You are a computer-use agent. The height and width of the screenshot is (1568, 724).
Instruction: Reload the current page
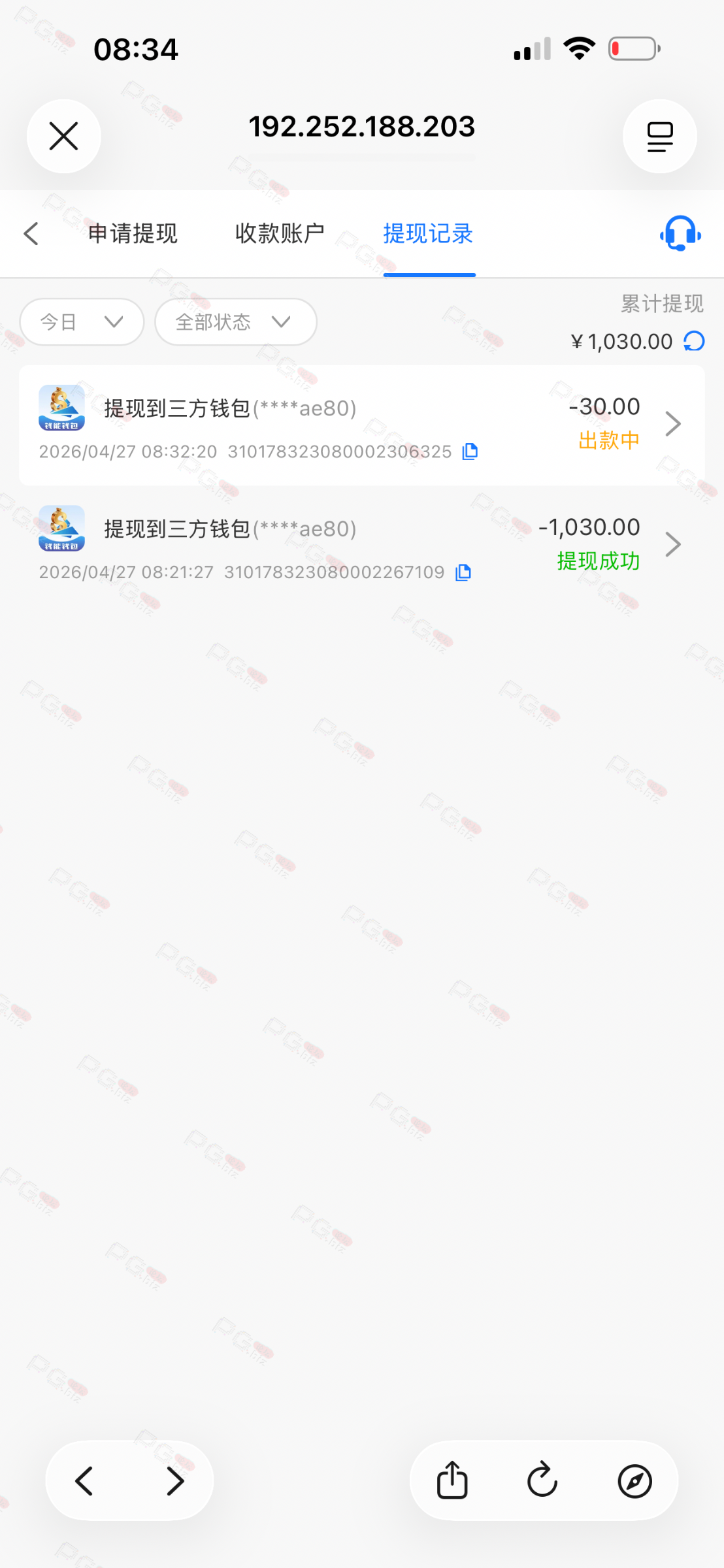pyautogui.click(x=542, y=1480)
